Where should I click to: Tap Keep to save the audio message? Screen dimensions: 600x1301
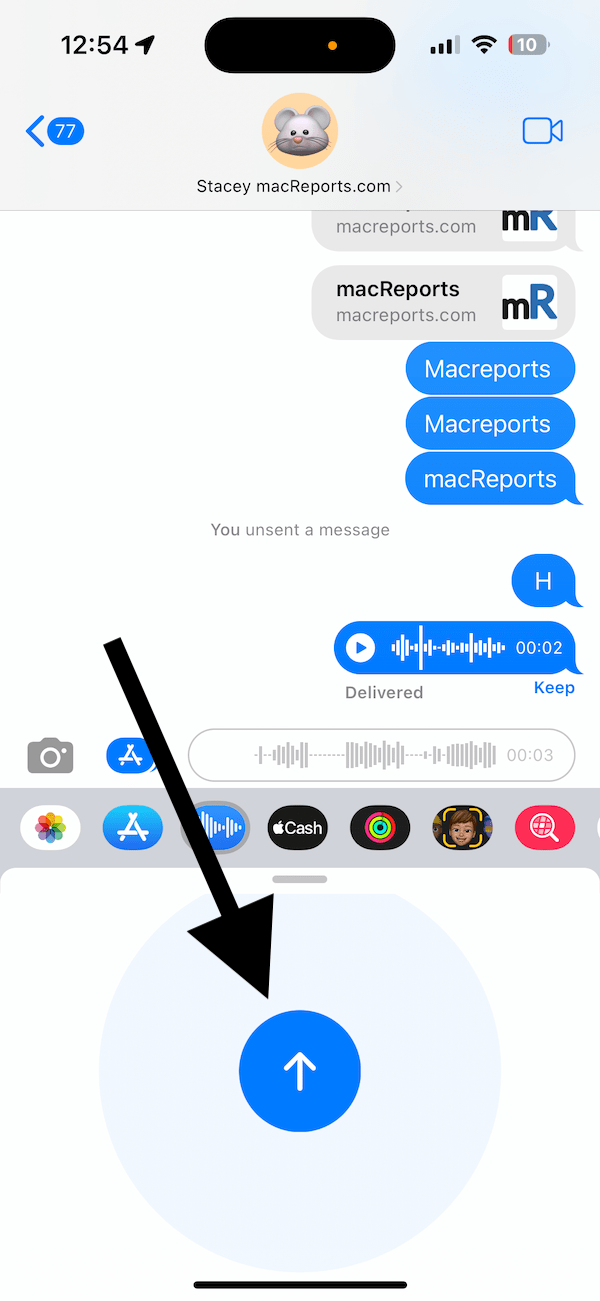pyautogui.click(x=554, y=688)
